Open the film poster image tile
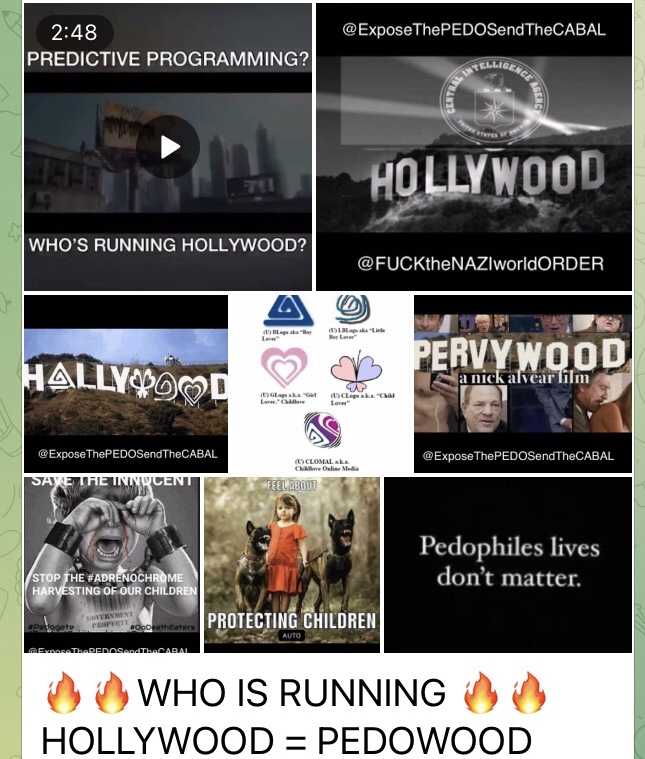Screen dimensions: 645x759 523,383
